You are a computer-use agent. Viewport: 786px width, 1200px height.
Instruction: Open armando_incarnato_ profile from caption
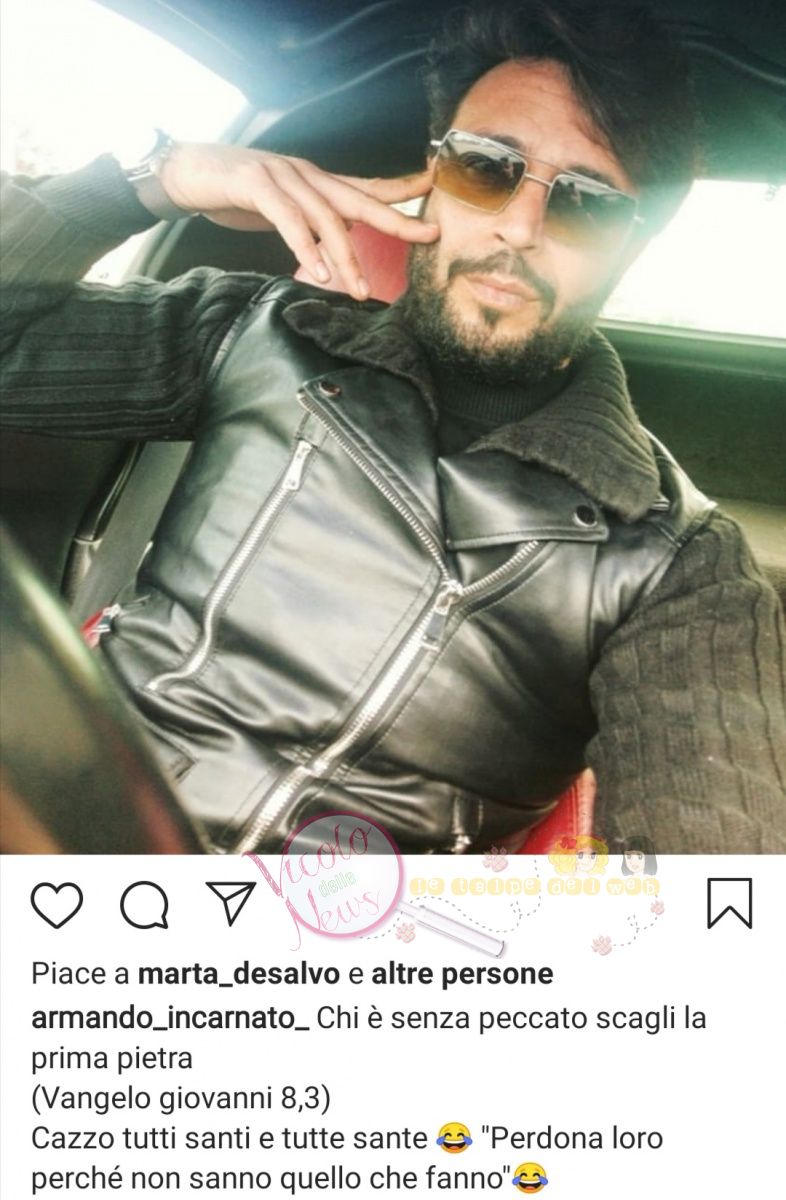(x=170, y=1019)
